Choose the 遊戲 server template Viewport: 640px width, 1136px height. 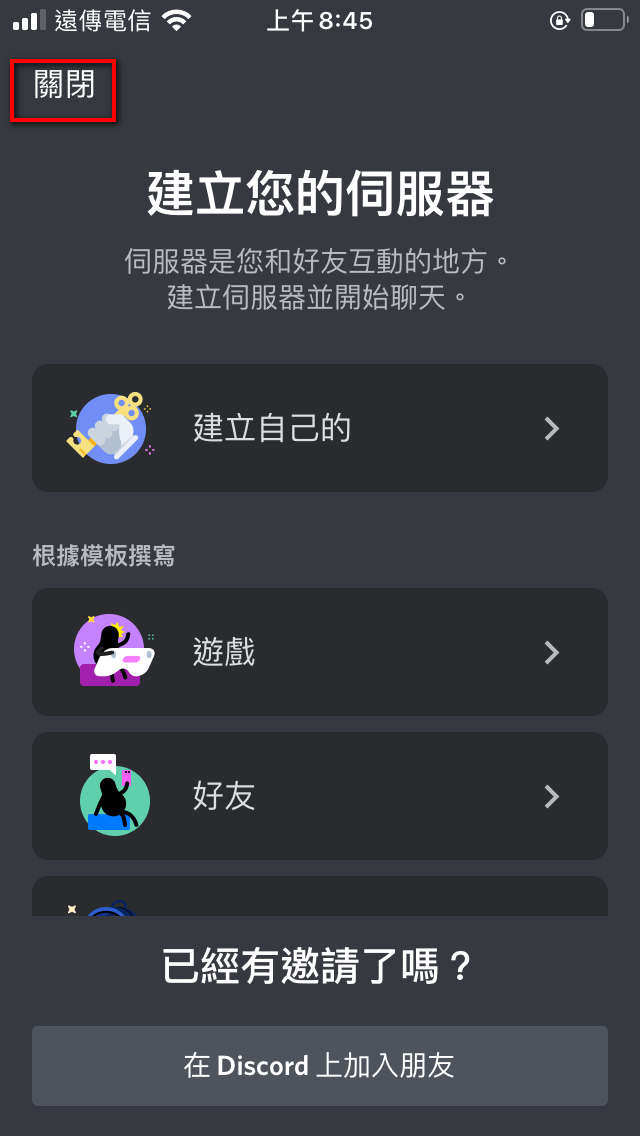pyautogui.click(x=320, y=652)
